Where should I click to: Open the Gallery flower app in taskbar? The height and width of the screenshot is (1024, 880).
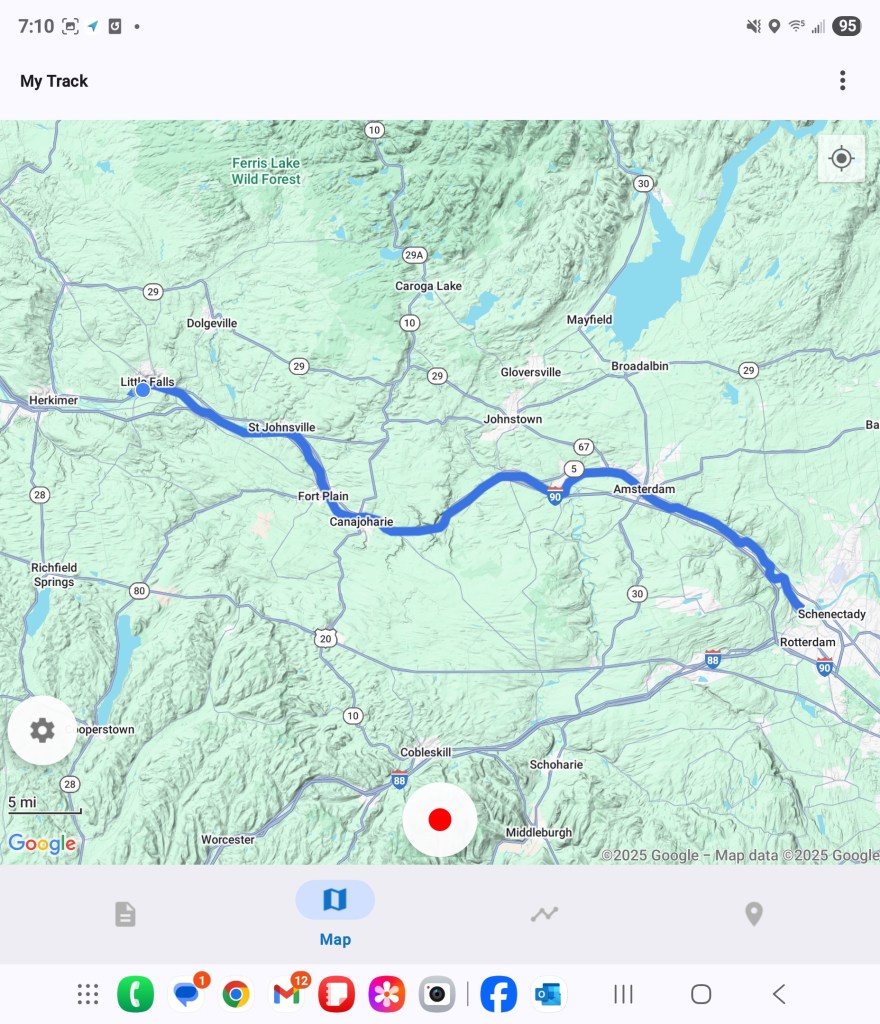tap(387, 994)
